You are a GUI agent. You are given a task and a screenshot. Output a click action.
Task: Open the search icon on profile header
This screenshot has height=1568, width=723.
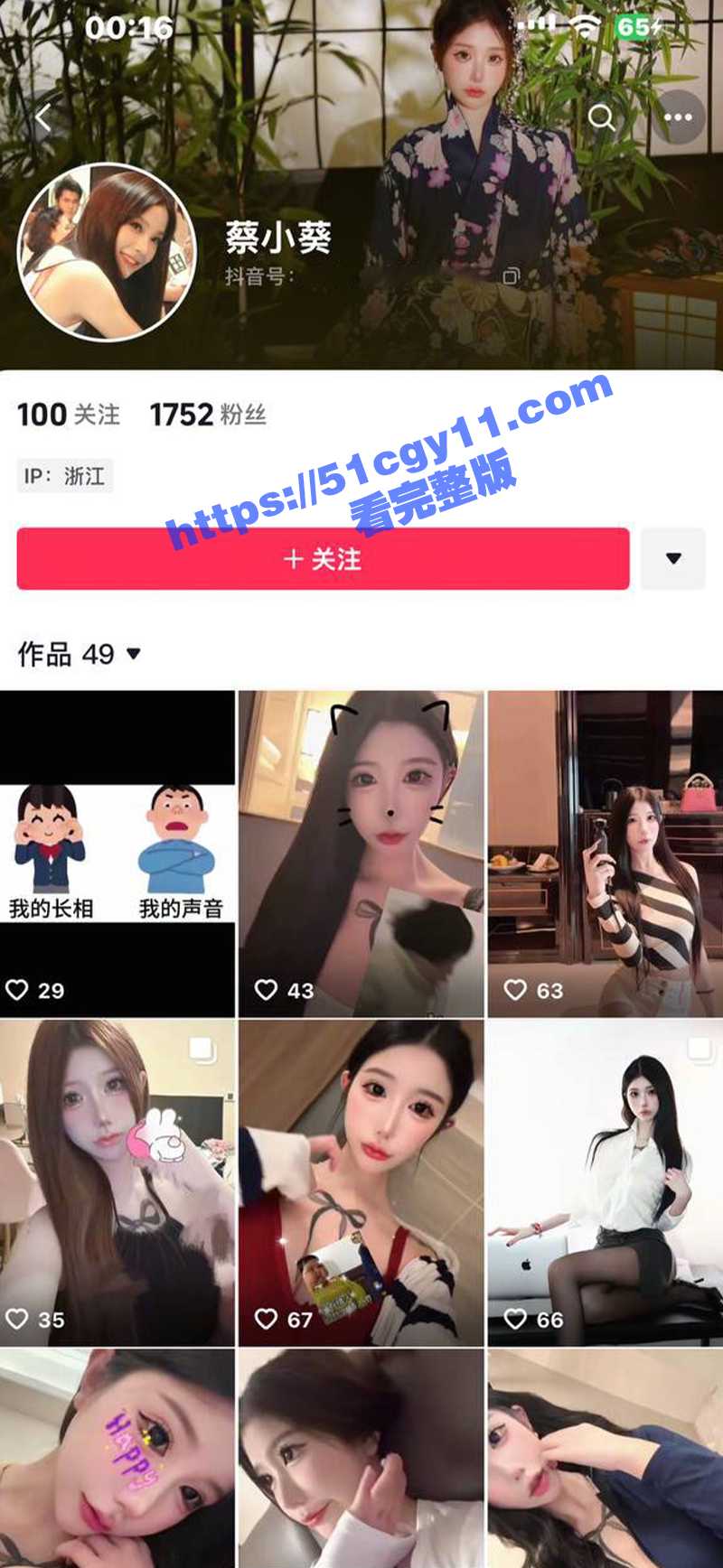(x=603, y=116)
